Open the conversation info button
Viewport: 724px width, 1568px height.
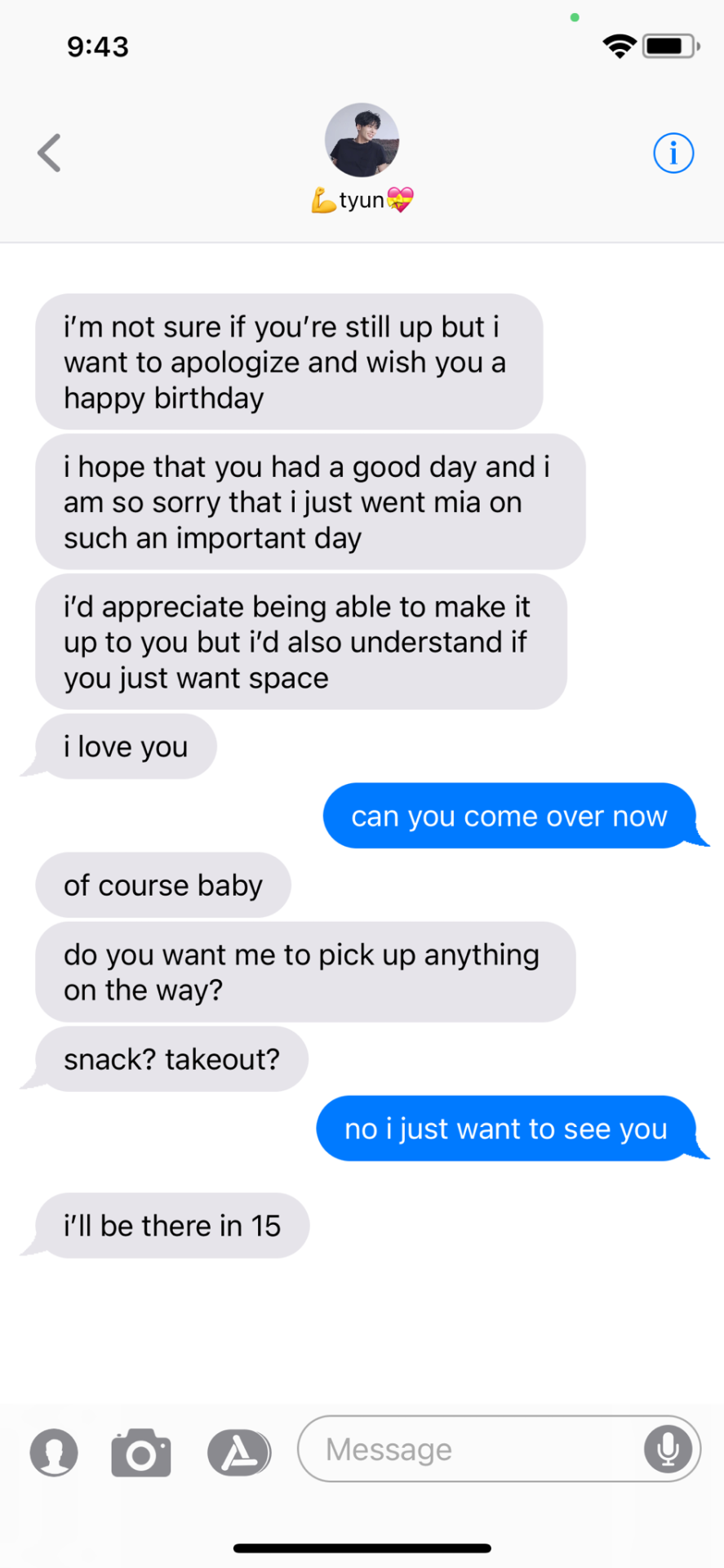tap(673, 153)
